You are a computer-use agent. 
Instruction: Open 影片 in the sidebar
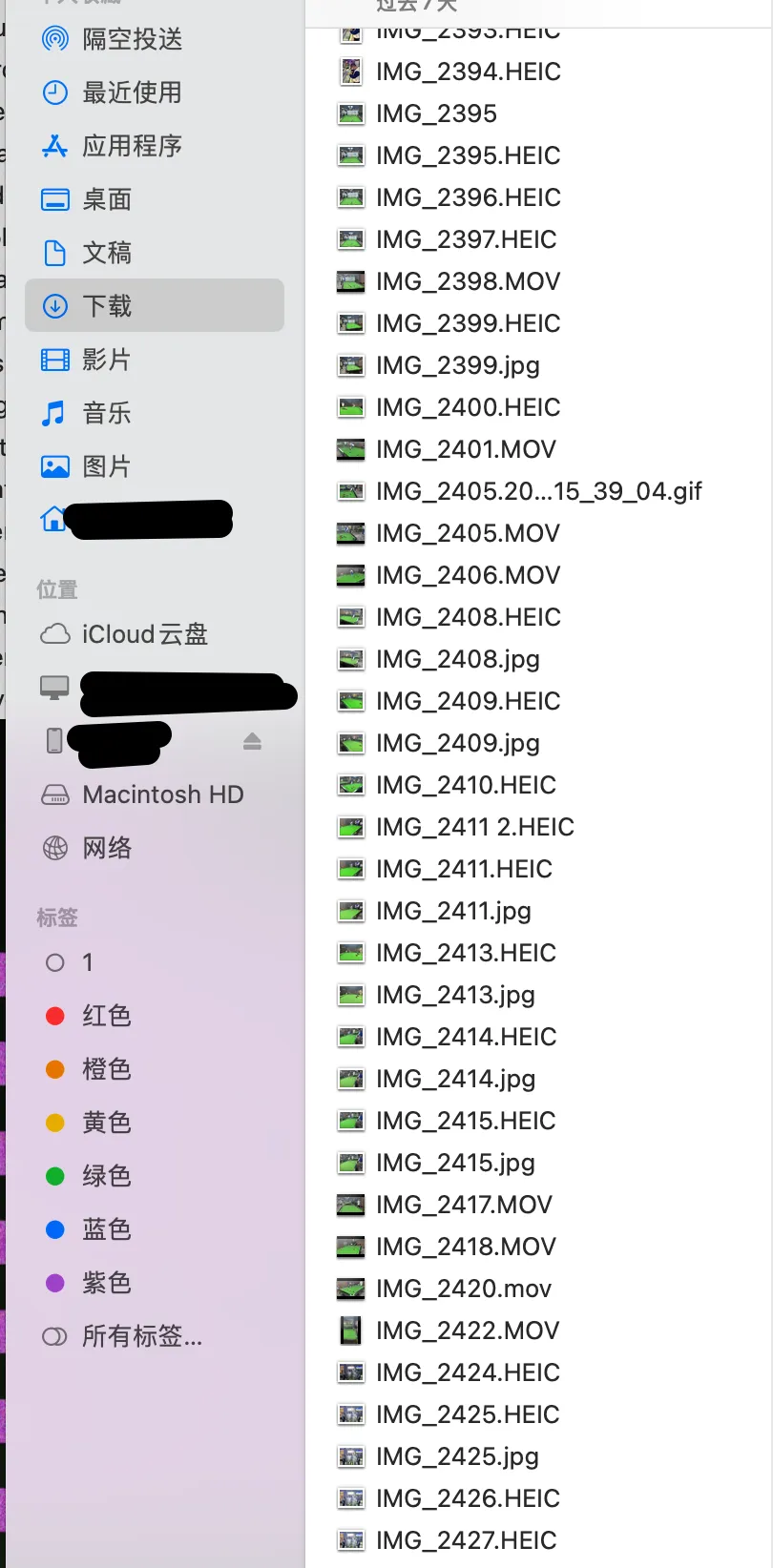pos(106,360)
